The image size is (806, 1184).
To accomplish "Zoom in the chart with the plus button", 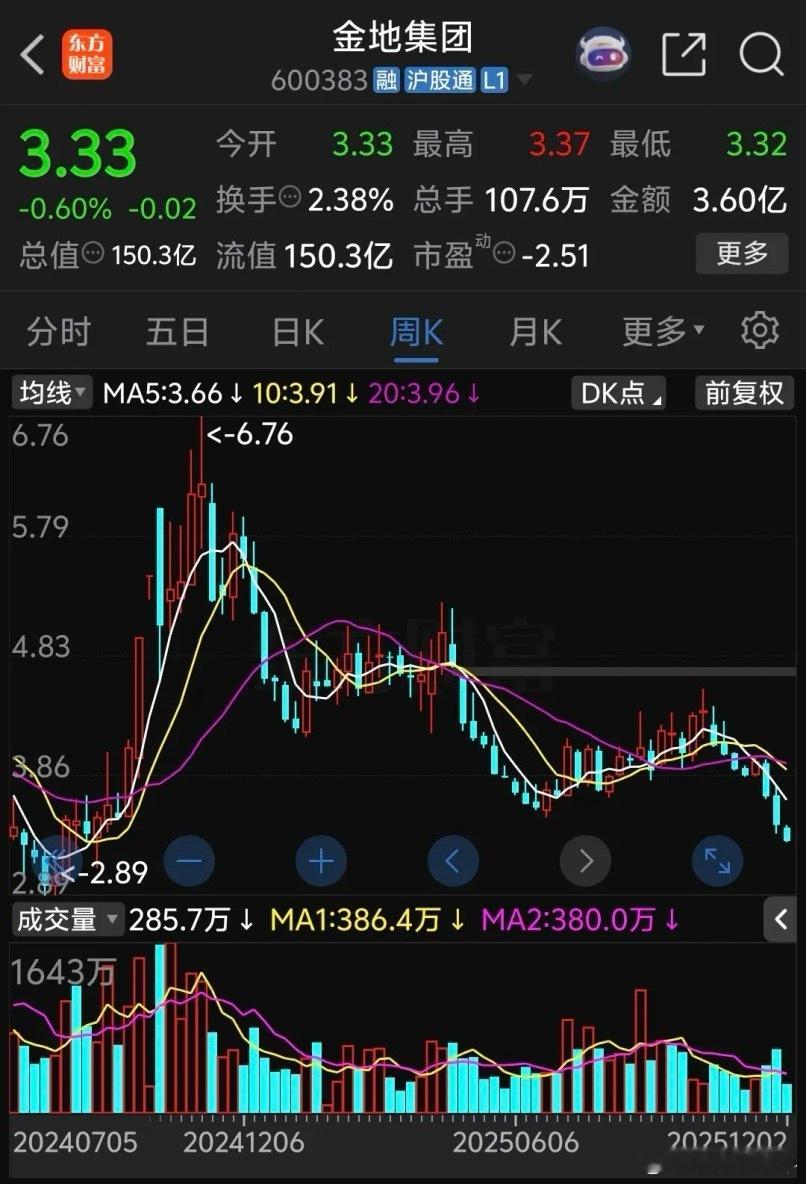I will (x=321, y=860).
